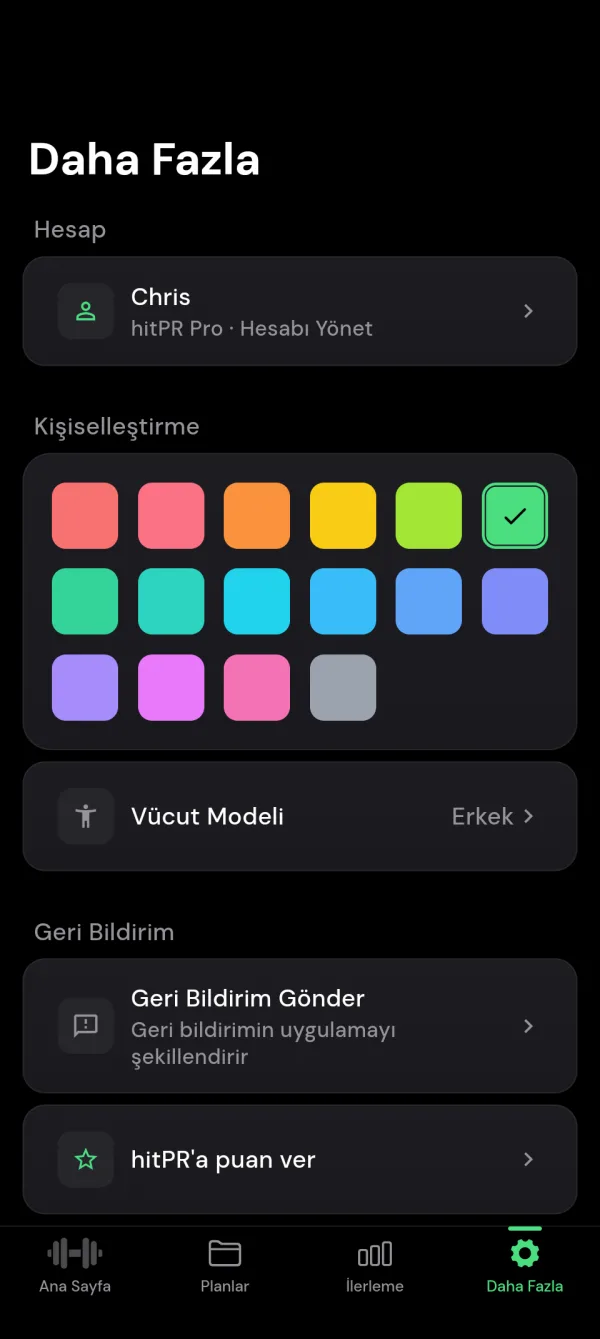Open hitPR'a puan ver
The image size is (600, 1339).
click(x=300, y=1159)
